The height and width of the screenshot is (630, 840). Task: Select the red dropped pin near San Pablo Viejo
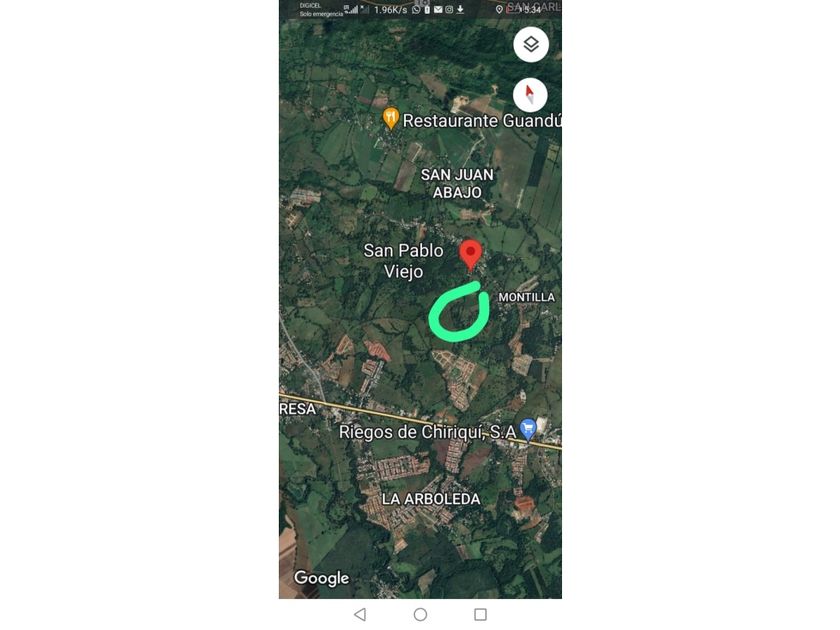coord(470,256)
